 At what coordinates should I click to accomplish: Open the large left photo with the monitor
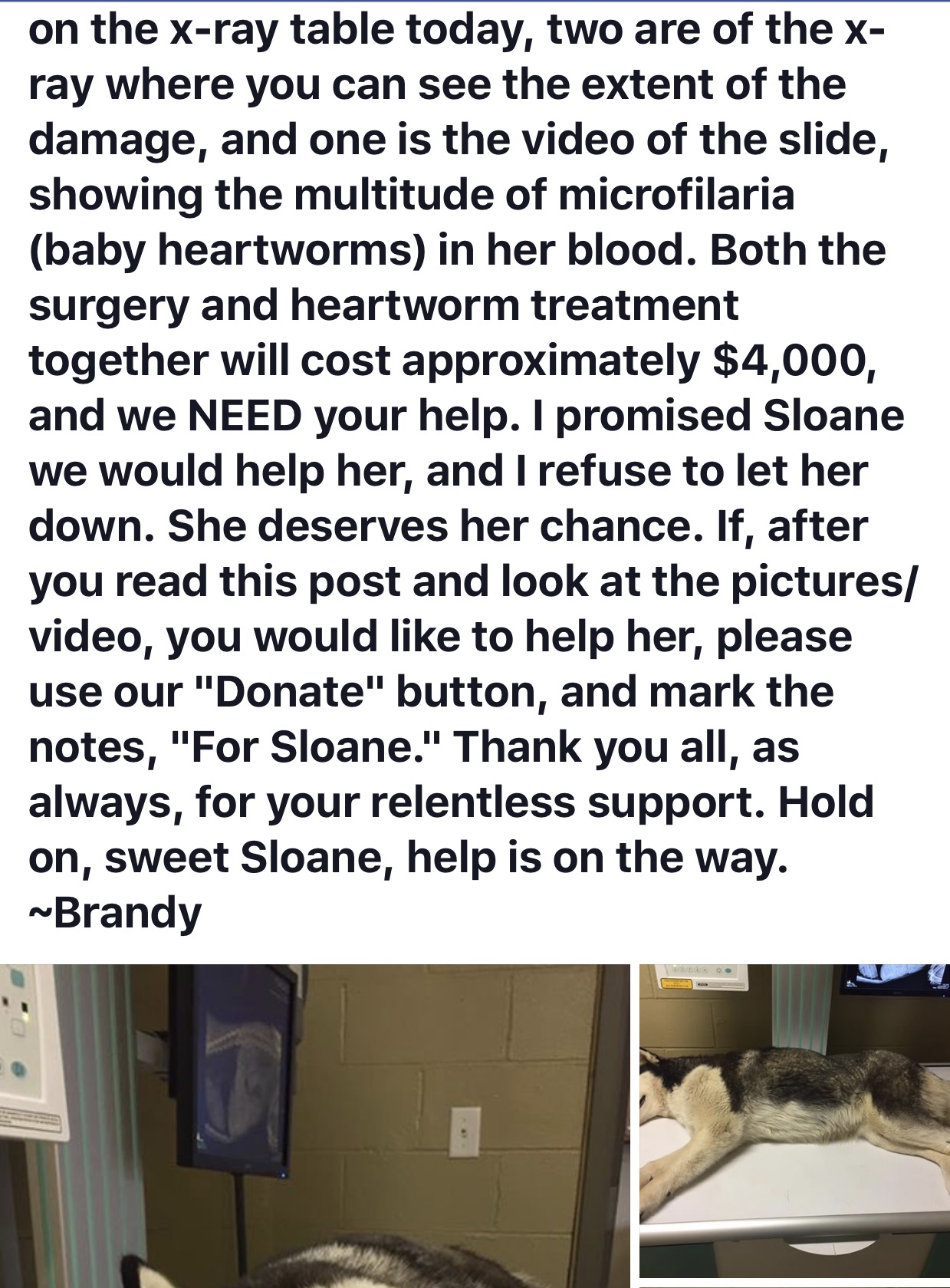(x=314, y=1124)
